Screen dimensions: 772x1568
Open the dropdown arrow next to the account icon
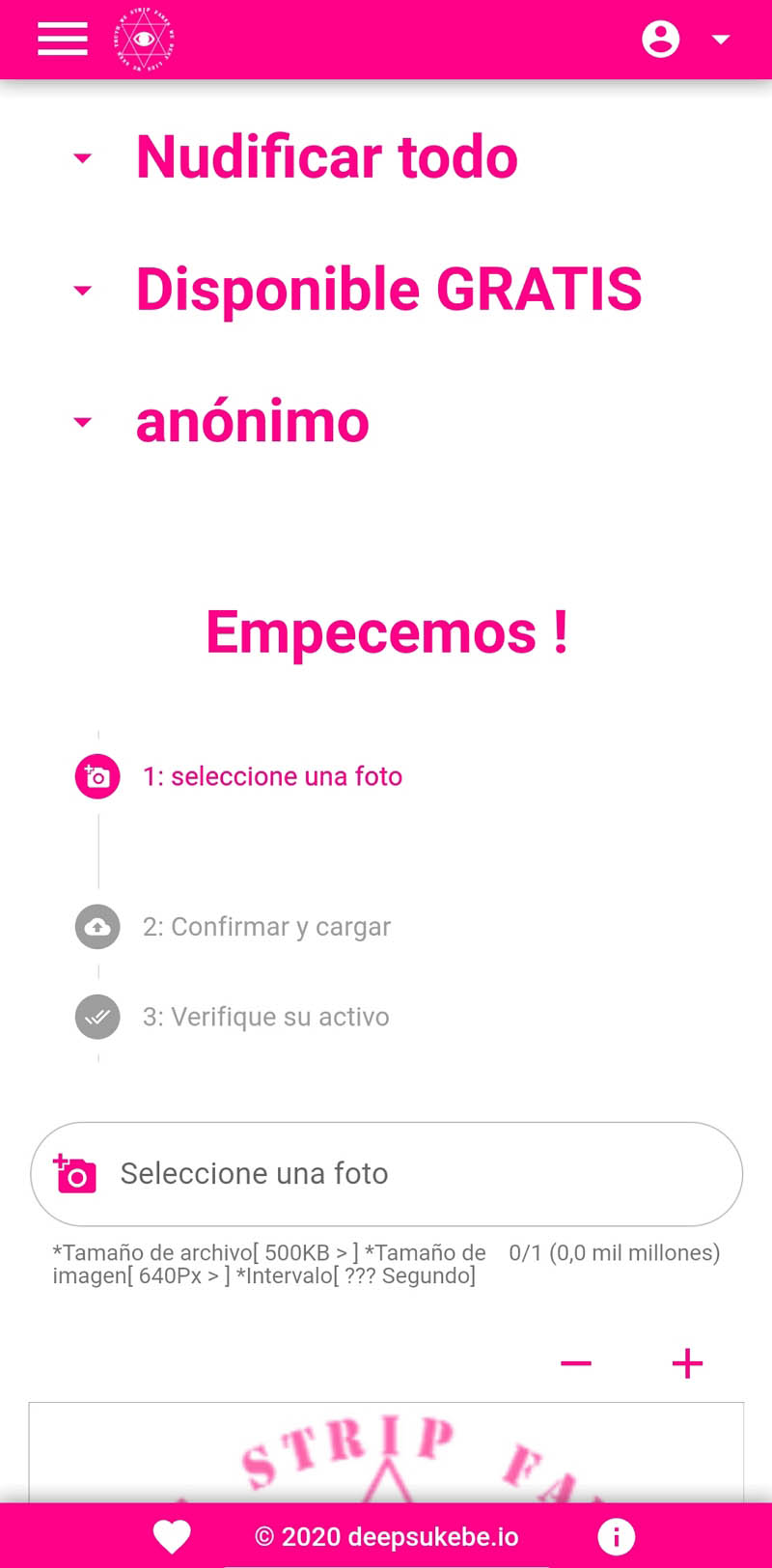[x=720, y=40]
